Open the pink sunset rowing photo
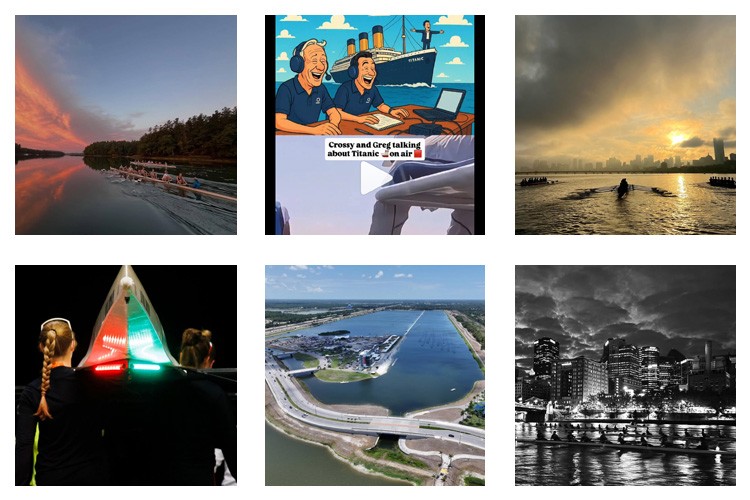Image resolution: width=750 pixels, height=500 pixels. click(126, 125)
